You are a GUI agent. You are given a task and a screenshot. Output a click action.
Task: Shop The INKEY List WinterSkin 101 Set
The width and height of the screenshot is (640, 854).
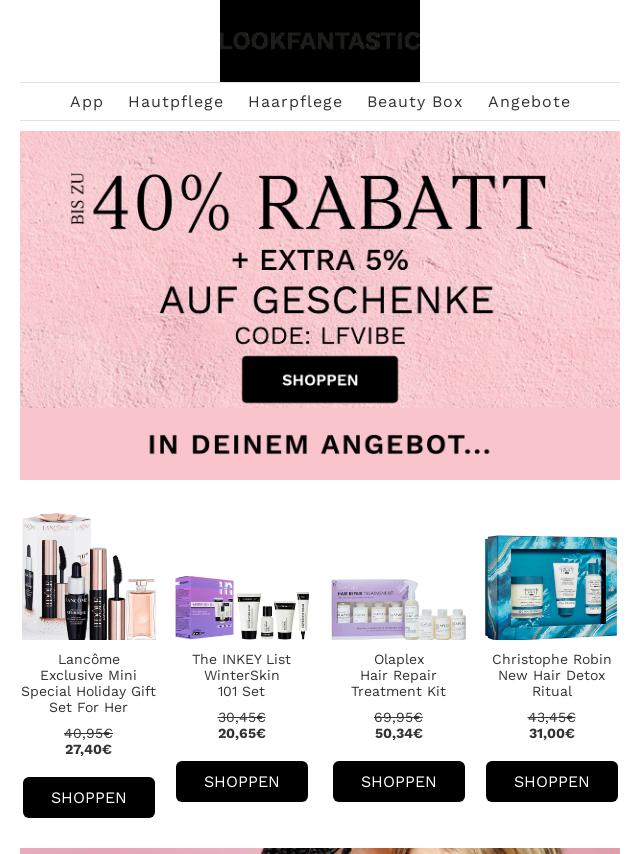(x=242, y=782)
